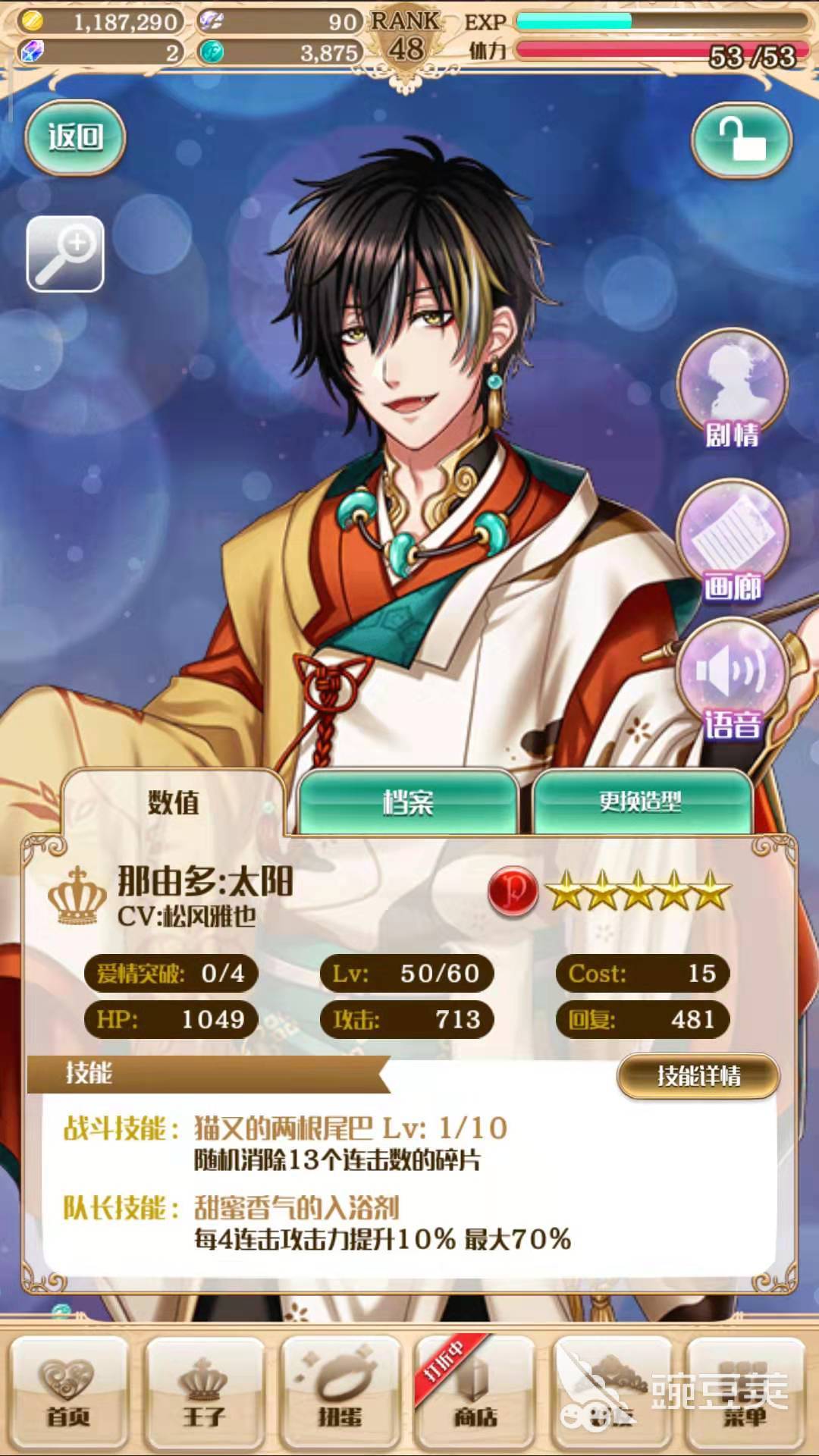819x1456 pixels.
Task: Select the 数值 stats tab
Action: [174, 802]
